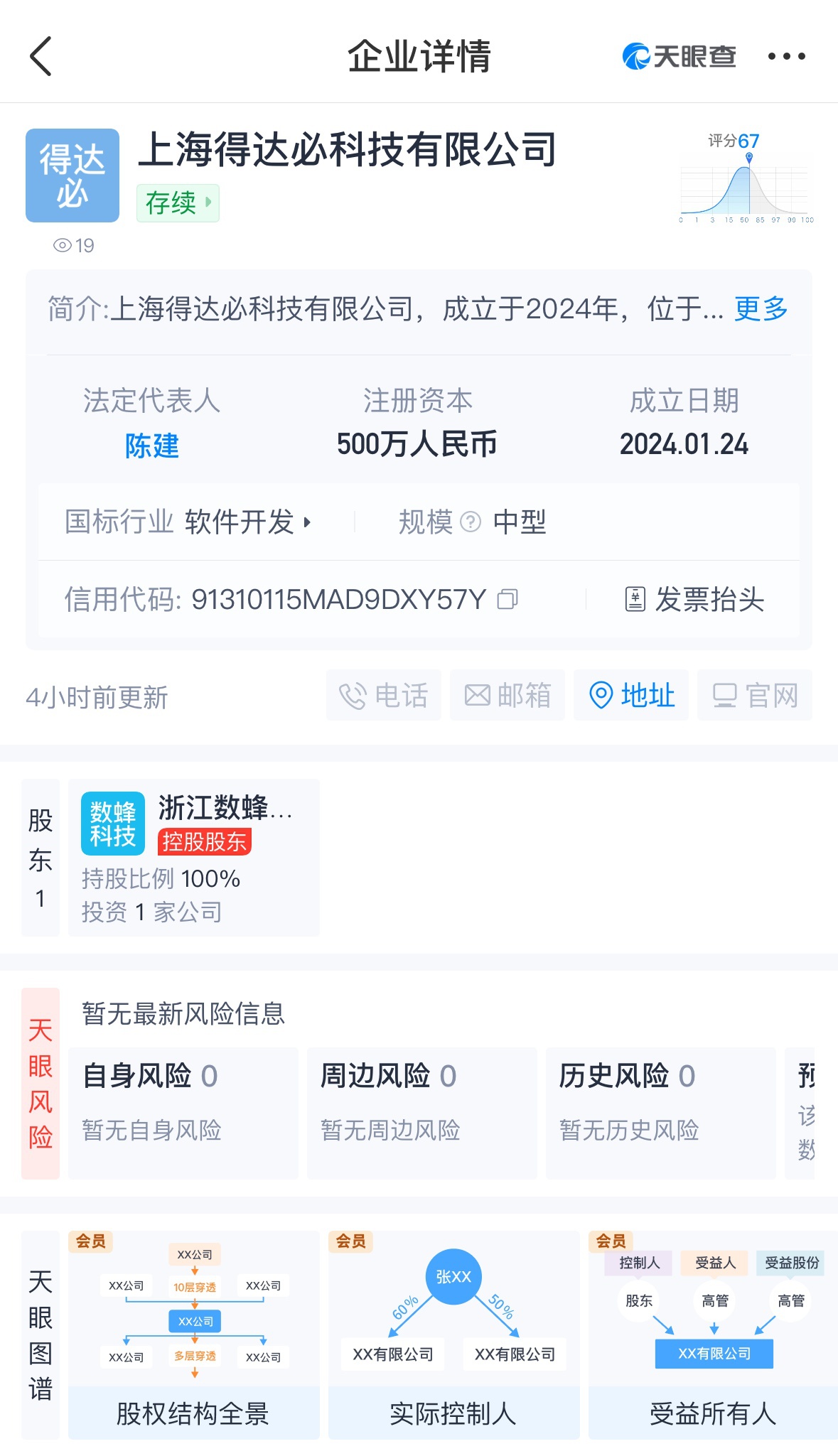838x1456 pixels.
Task: Open the 自身风险 card
Action: tap(183, 1113)
